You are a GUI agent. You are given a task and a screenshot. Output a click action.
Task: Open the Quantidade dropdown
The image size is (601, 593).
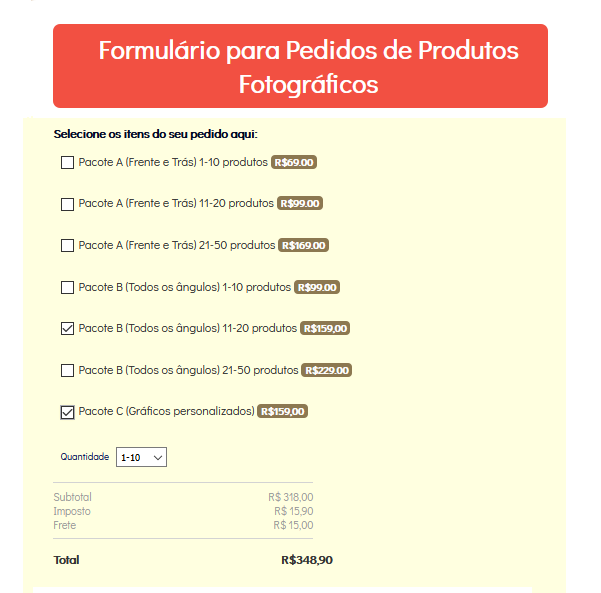pos(141,457)
